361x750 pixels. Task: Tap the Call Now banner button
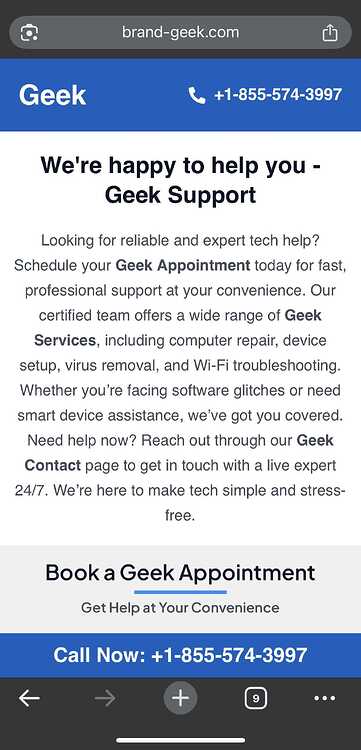[x=180, y=655]
